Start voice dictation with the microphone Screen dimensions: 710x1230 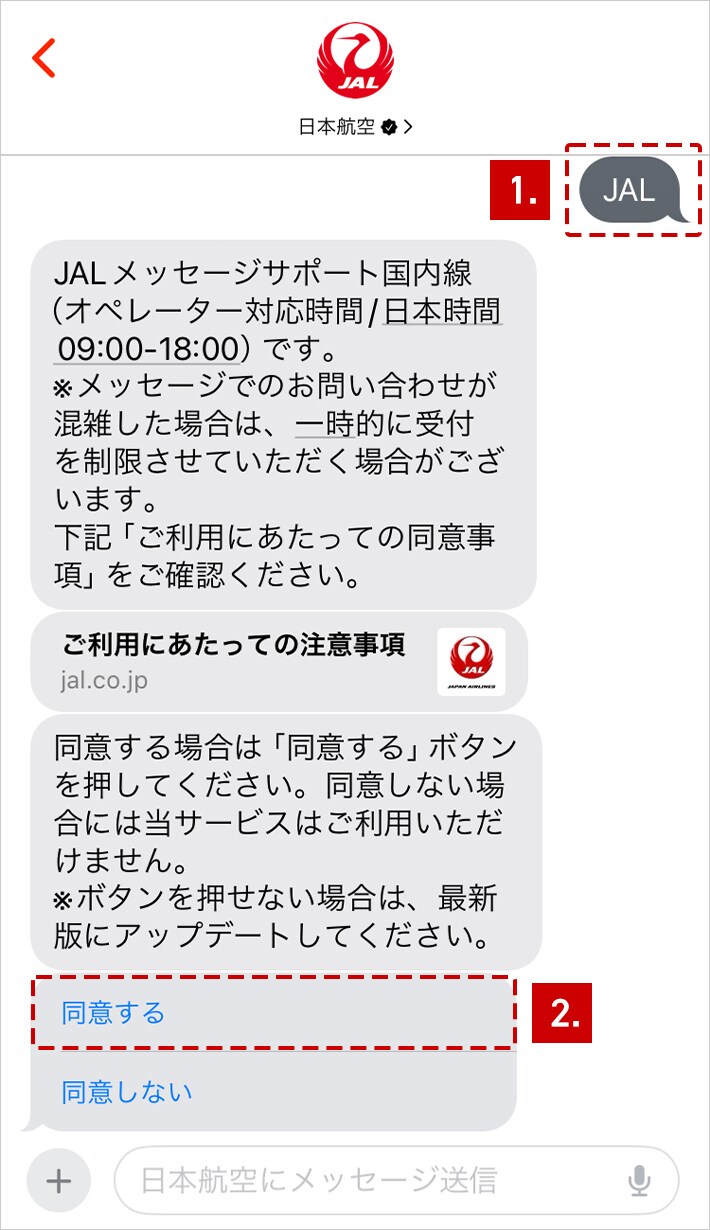click(x=639, y=1181)
